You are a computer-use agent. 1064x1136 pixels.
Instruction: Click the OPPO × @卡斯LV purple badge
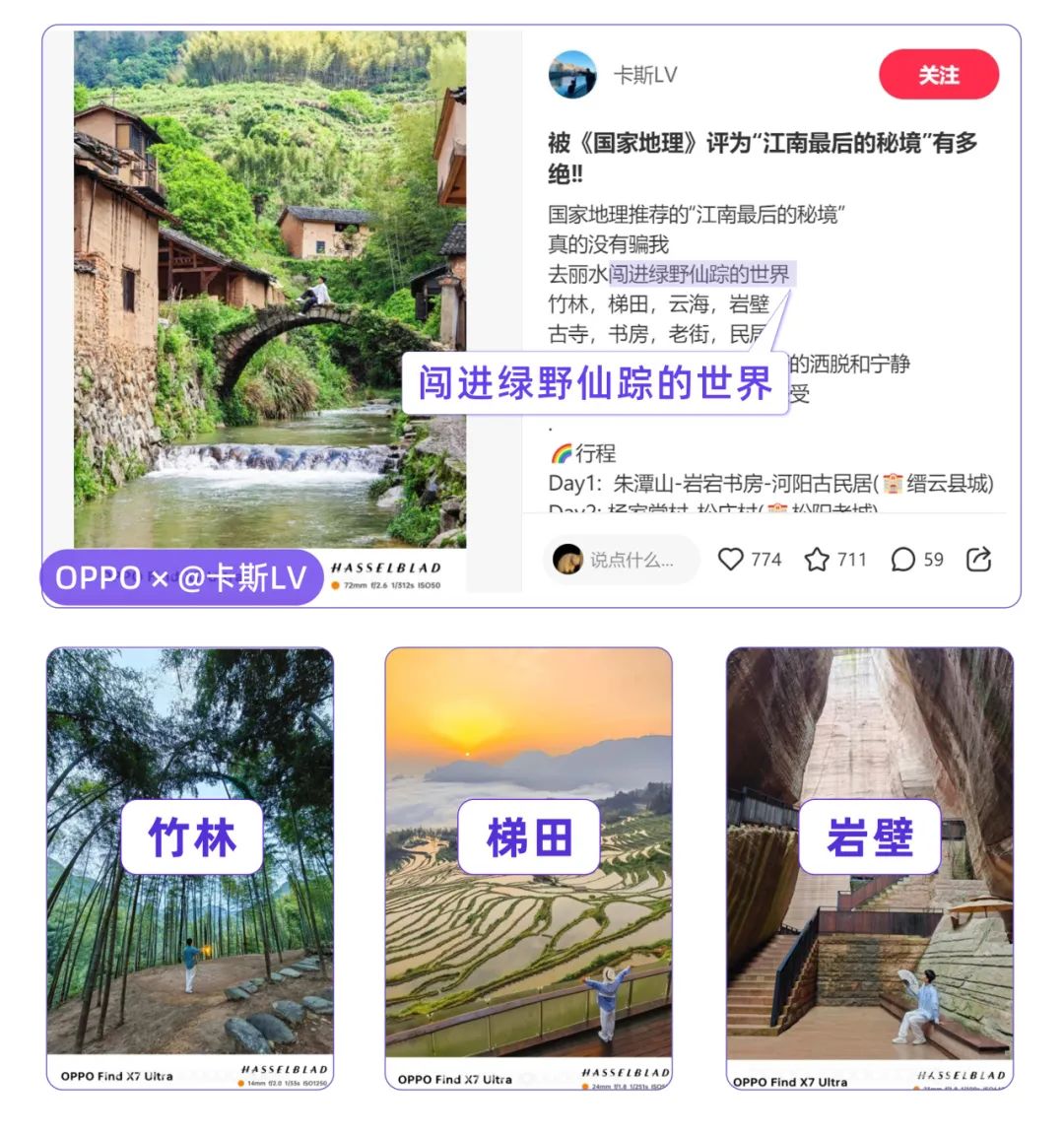pyautogui.click(x=180, y=577)
